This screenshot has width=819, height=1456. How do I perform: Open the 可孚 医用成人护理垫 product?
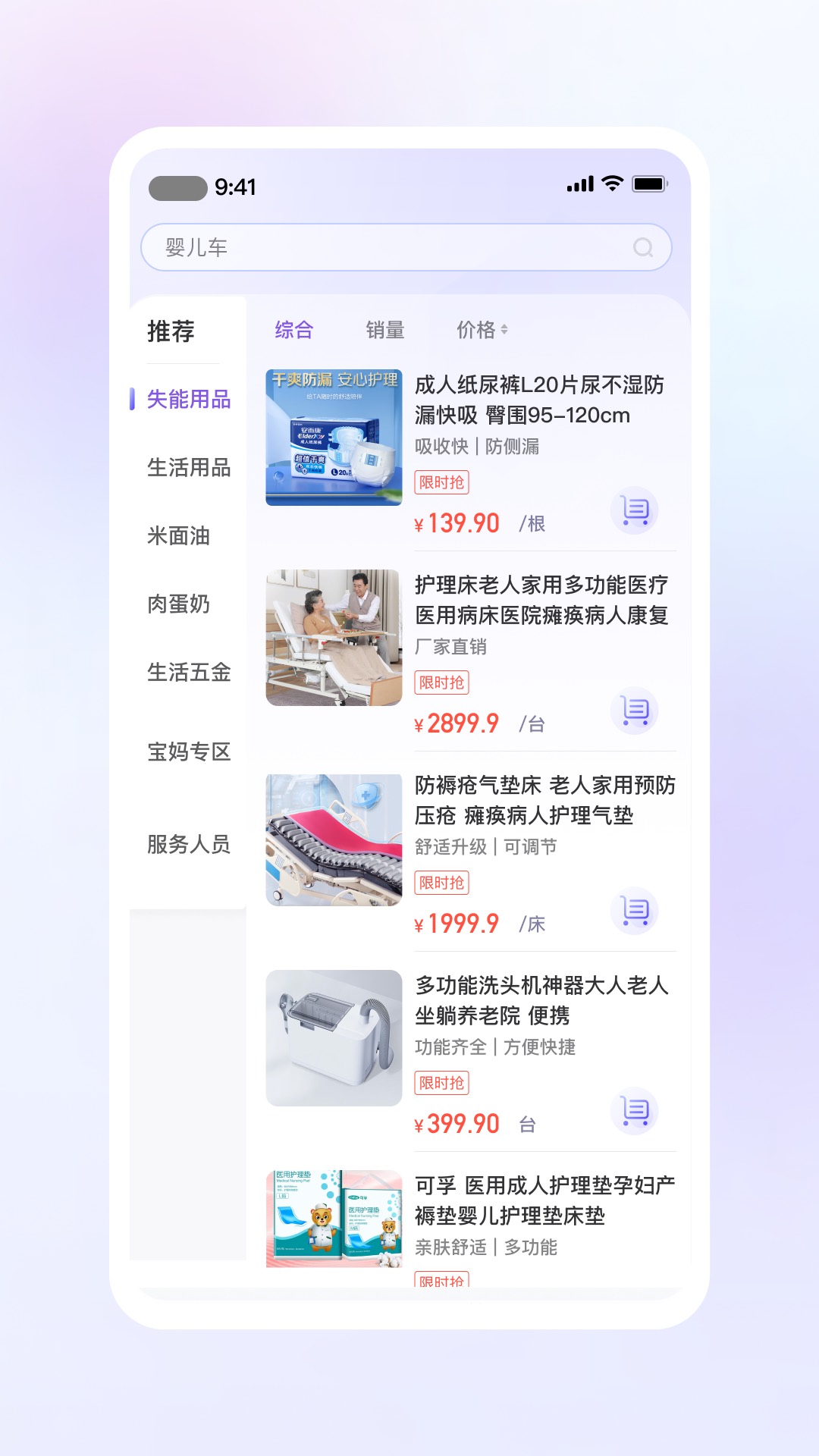pyautogui.click(x=544, y=1200)
